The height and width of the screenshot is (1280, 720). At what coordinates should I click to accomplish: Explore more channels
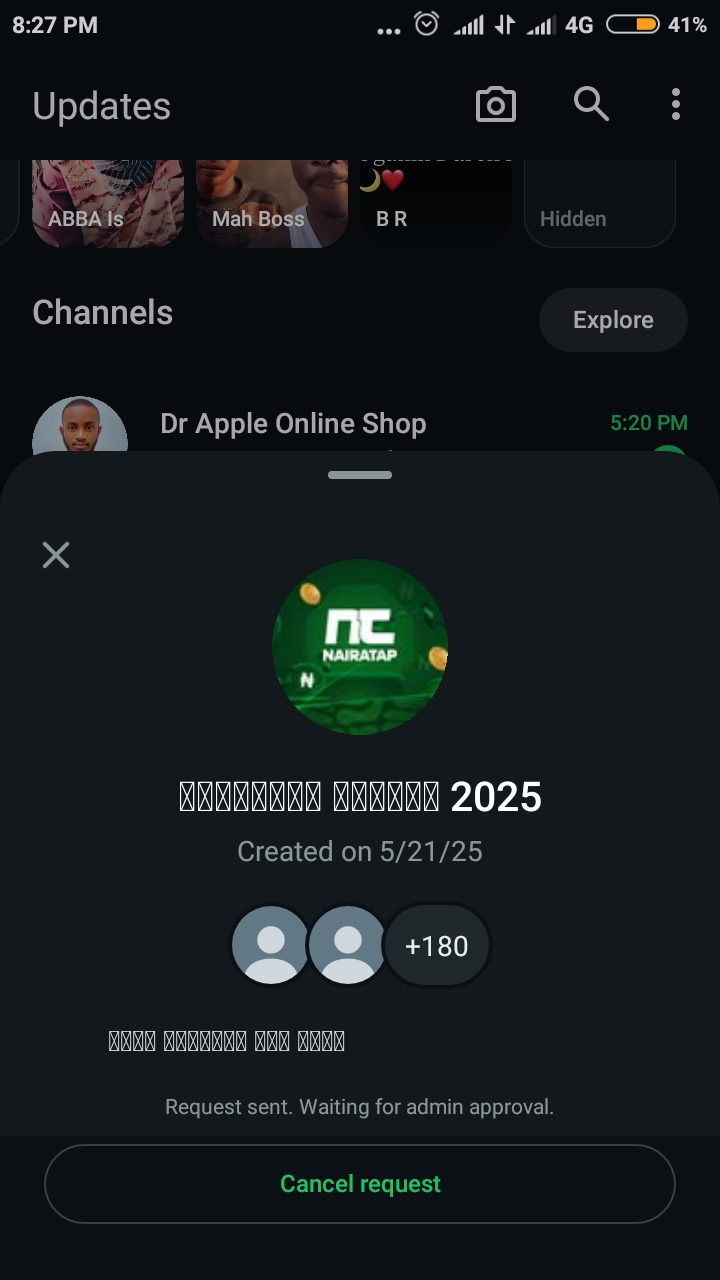[x=613, y=320]
